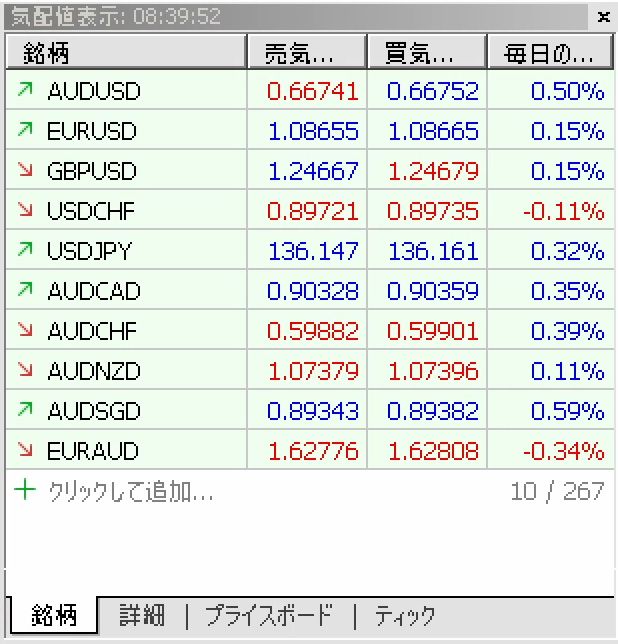618x644 pixels.
Task: Switch to the プライスボード tab
Action: pos(268,615)
